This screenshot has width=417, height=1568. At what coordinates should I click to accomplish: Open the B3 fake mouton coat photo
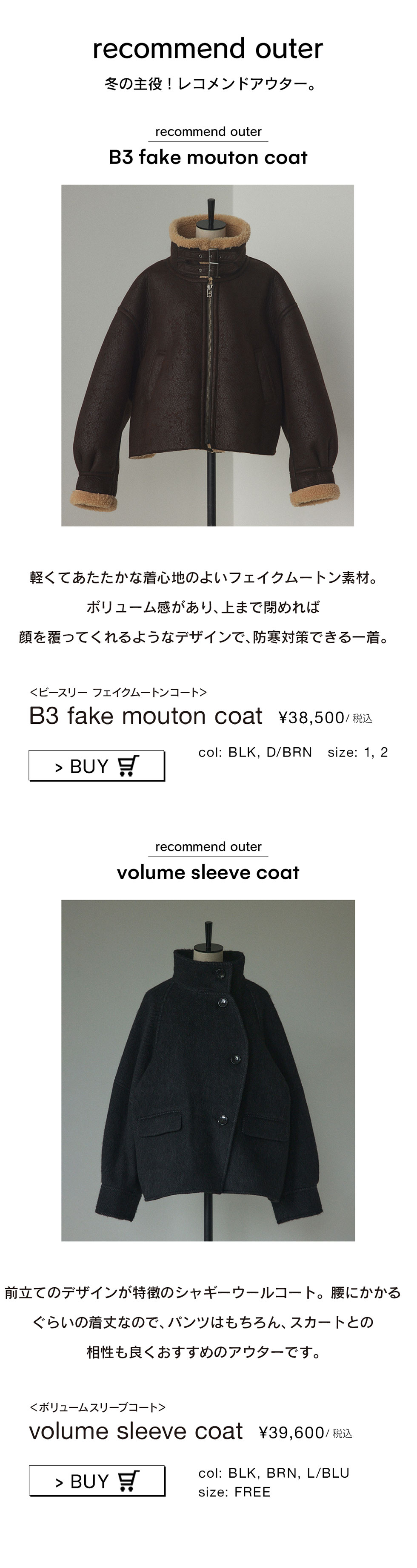(207, 355)
